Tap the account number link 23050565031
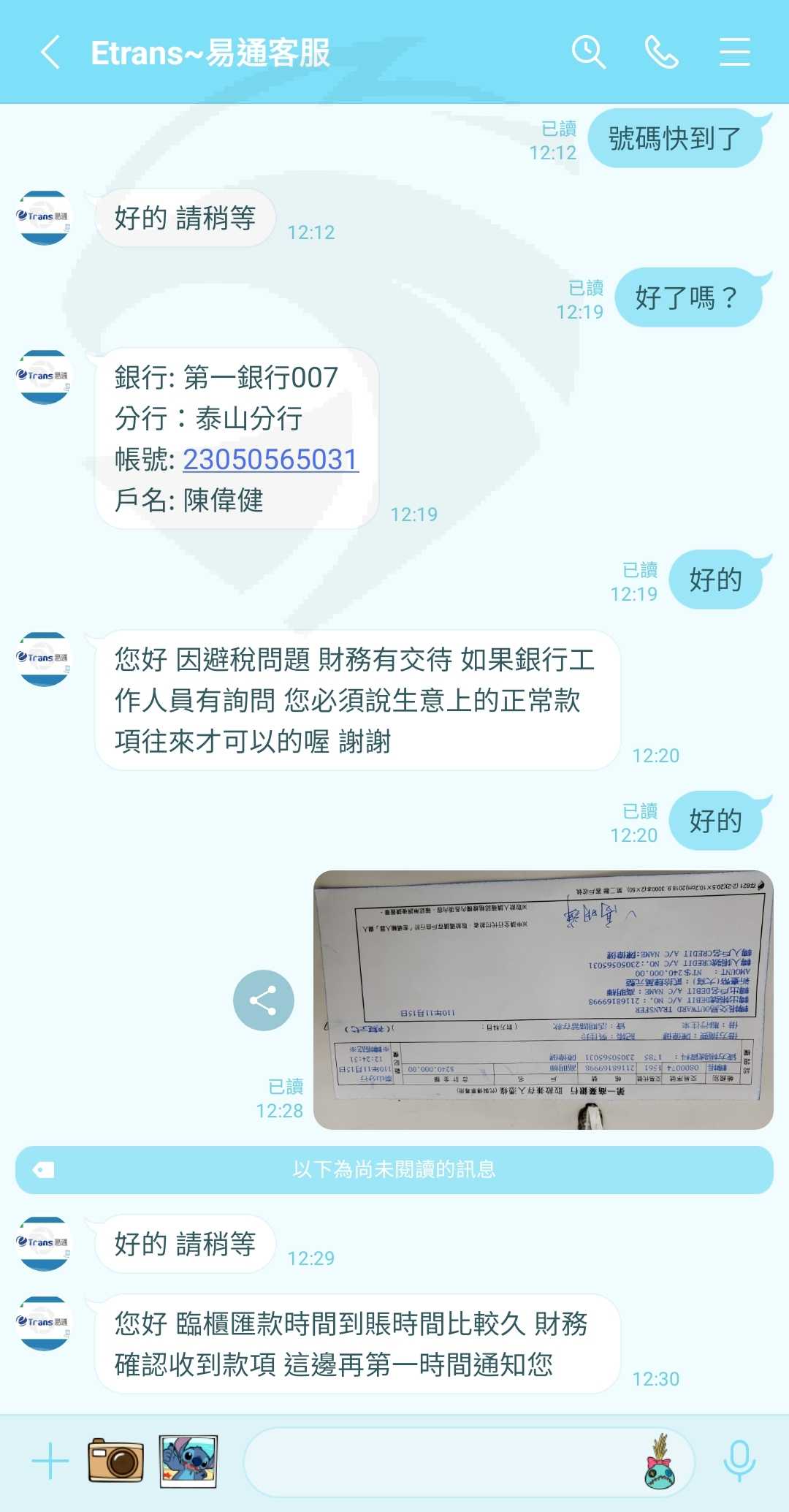This screenshot has width=789, height=1512. point(270,459)
